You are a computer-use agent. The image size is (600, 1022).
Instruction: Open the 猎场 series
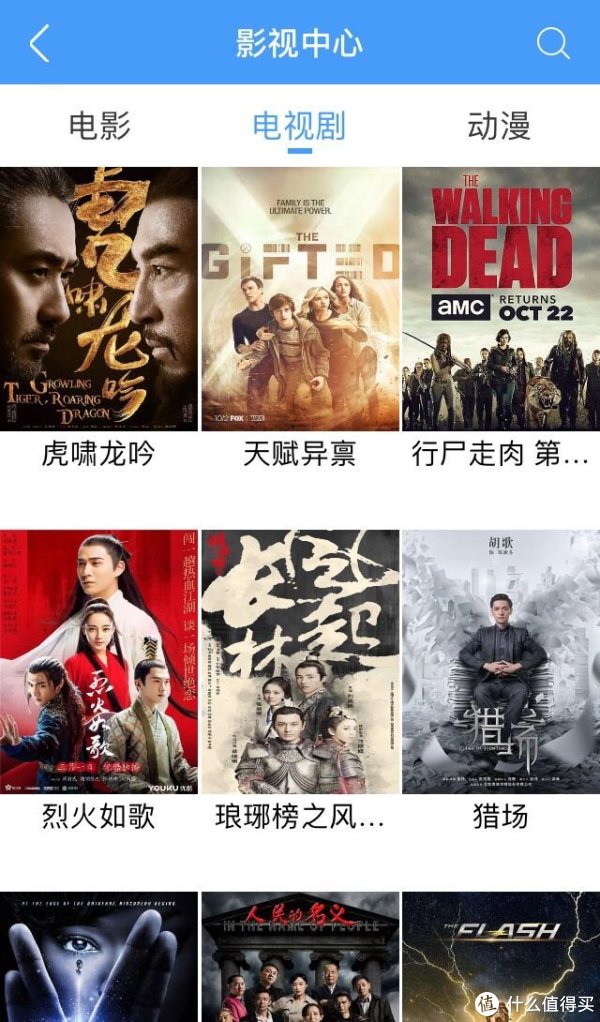[501, 661]
